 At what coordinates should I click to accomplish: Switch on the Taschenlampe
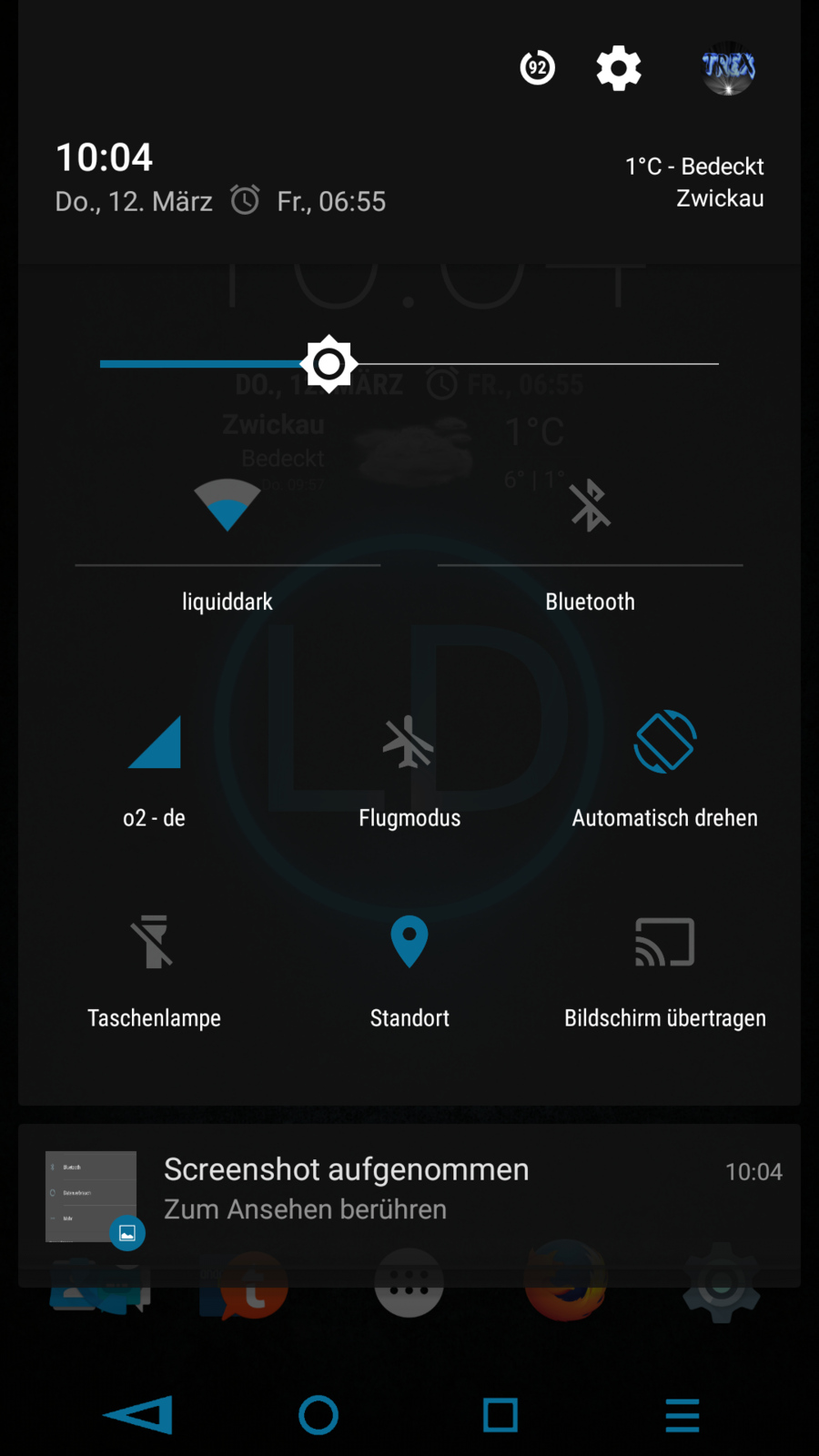click(154, 943)
